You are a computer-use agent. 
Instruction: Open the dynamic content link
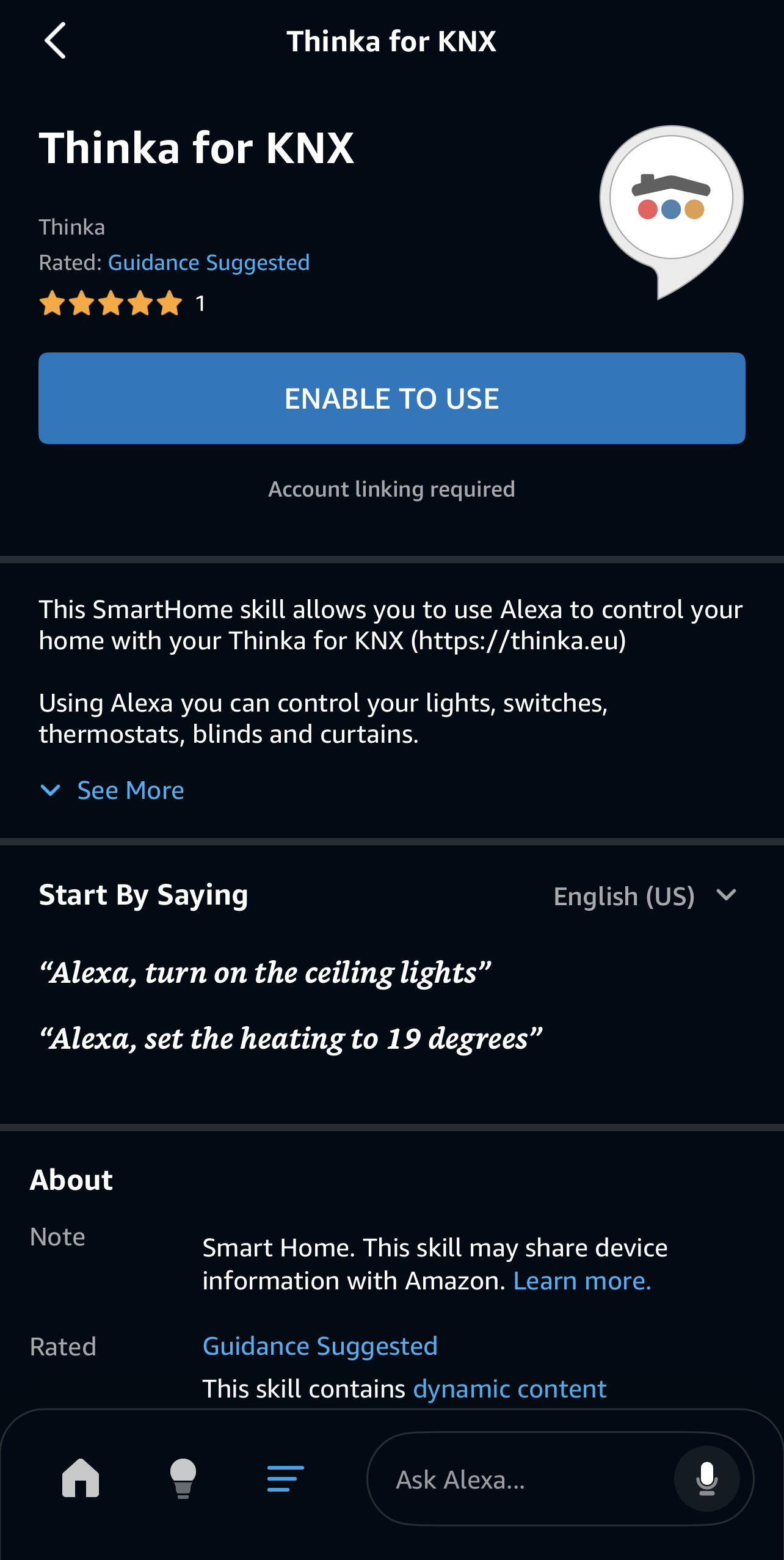point(509,1389)
